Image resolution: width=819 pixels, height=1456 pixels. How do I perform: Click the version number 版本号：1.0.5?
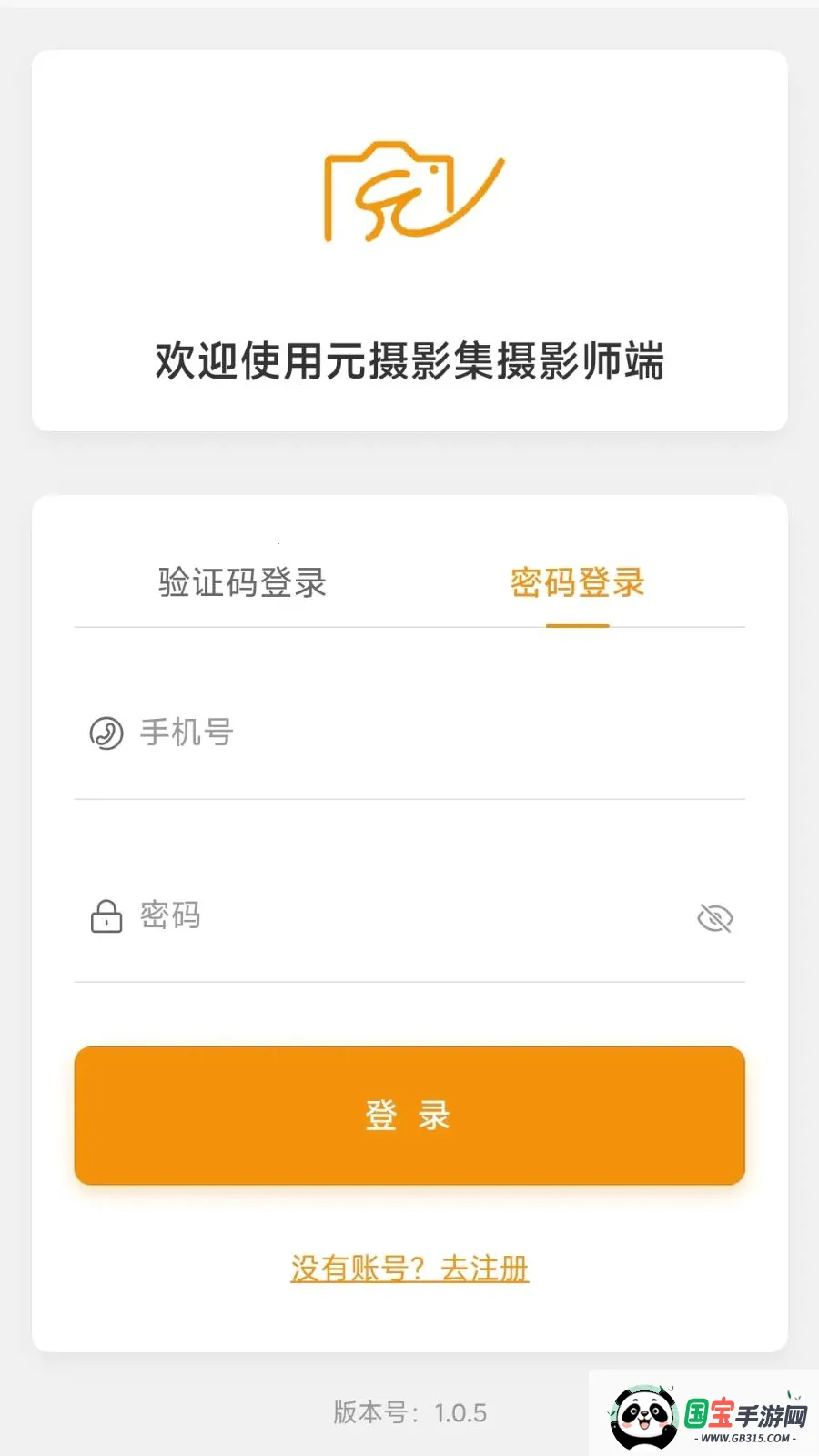(409, 1411)
